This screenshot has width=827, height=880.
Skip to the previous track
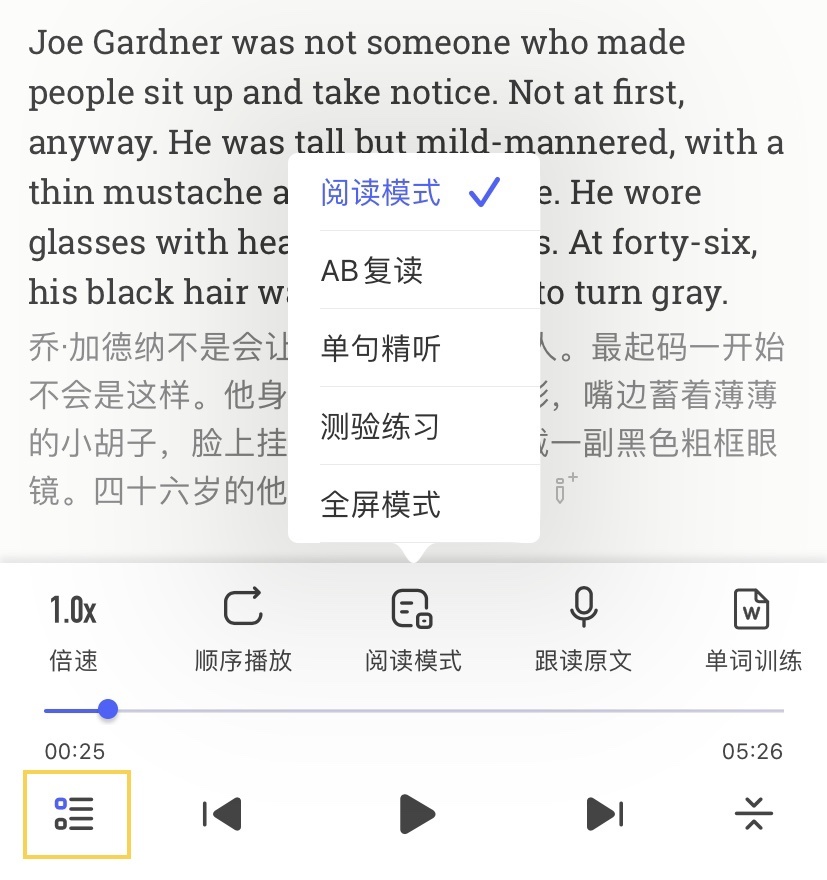click(x=222, y=814)
